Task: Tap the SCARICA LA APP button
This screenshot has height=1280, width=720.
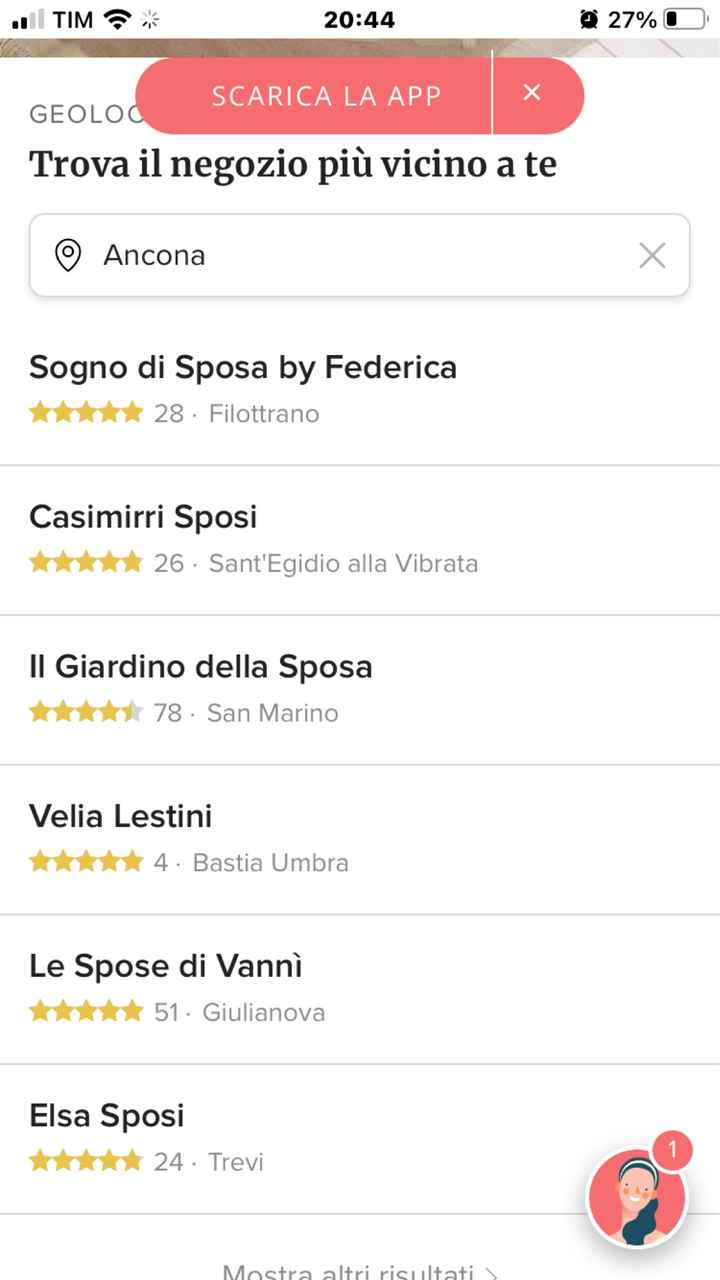Action: coord(325,96)
